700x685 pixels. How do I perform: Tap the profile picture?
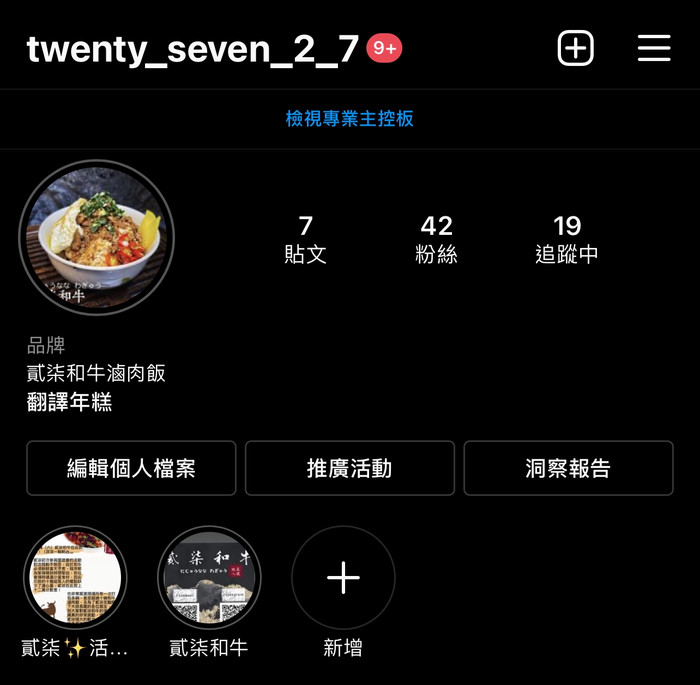(96, 238)
